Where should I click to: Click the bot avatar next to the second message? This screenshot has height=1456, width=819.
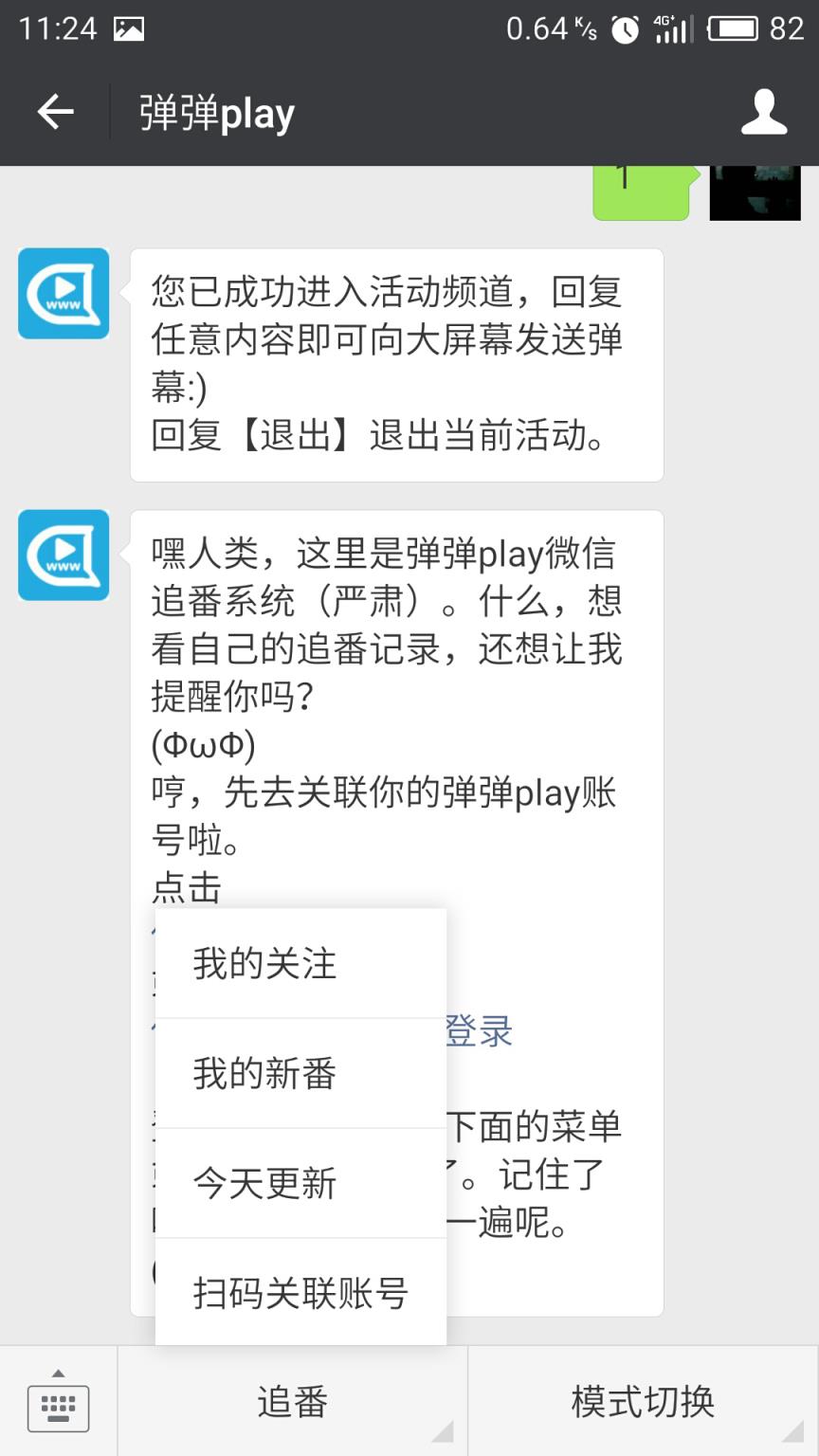coord(63,555)
